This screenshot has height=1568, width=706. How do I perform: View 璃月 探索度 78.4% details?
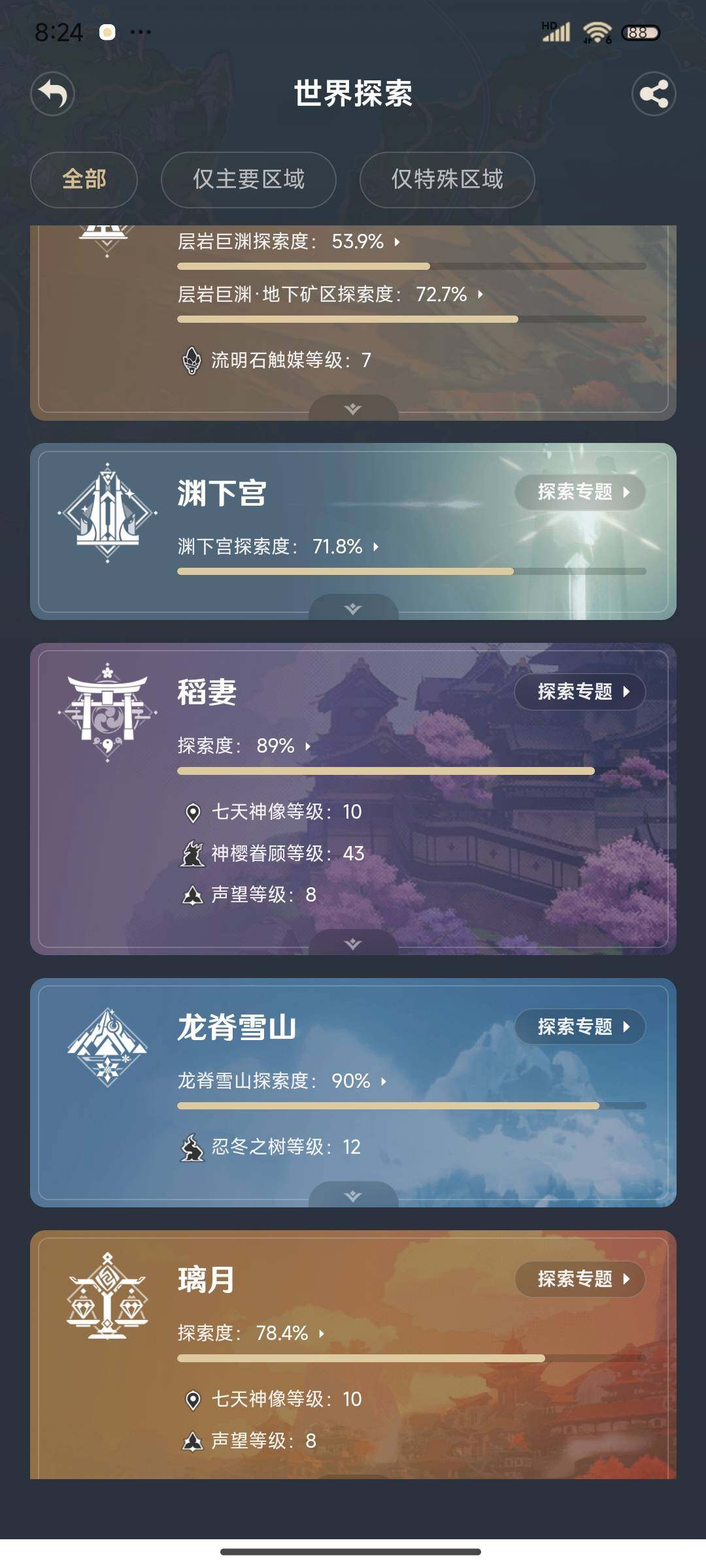[251, 1333]
